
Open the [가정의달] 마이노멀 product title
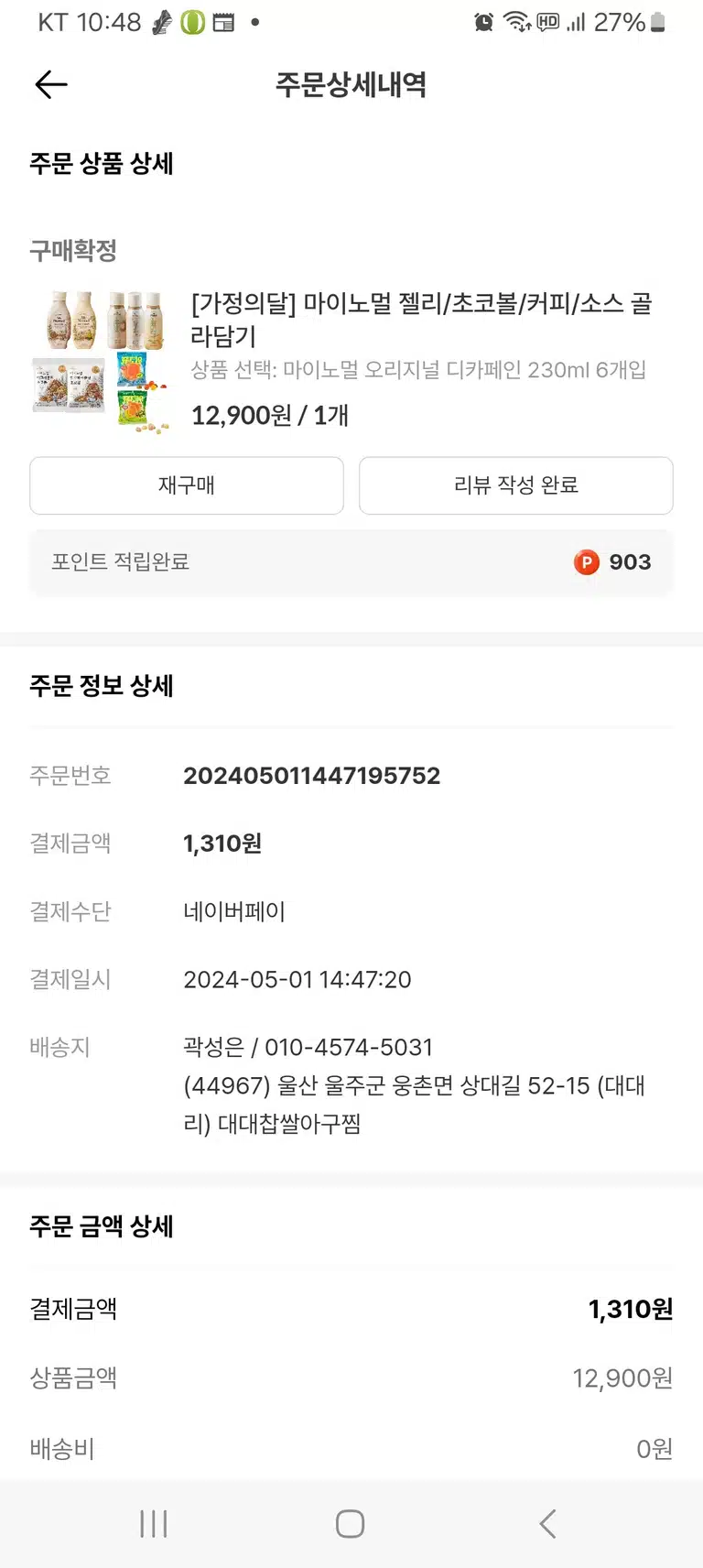point(421,320)
